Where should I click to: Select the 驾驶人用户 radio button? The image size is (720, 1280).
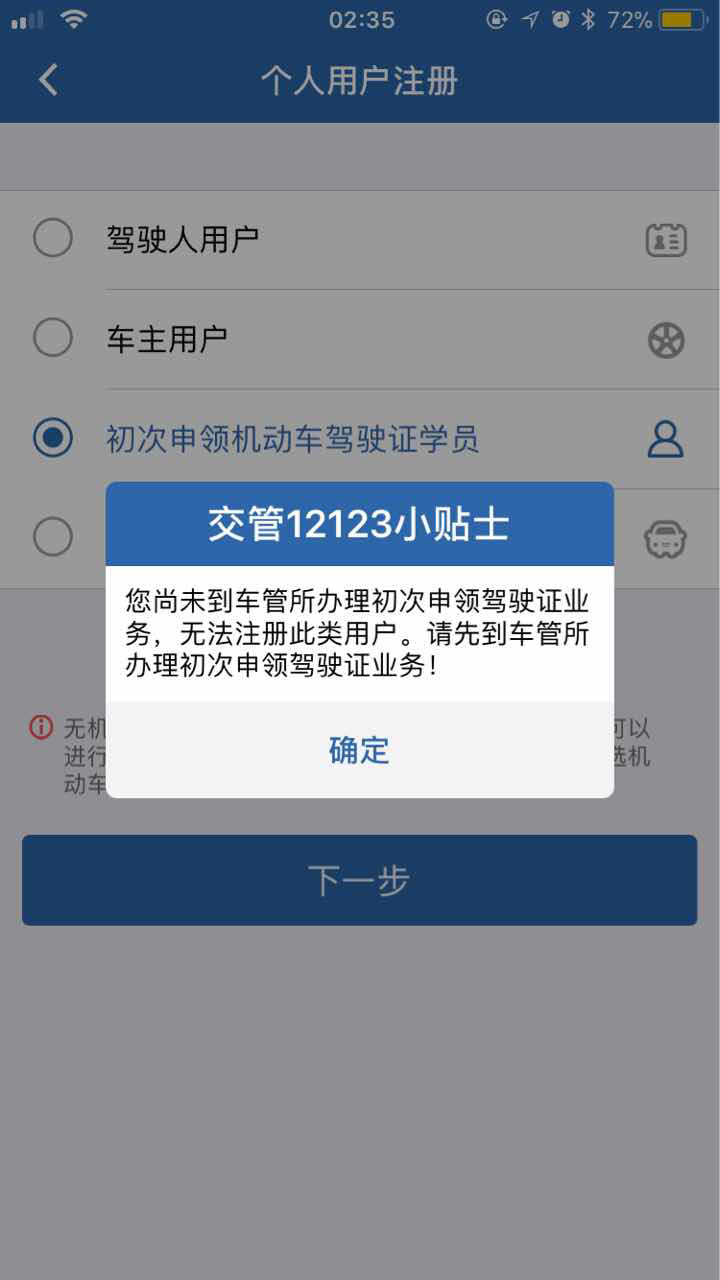52,238
